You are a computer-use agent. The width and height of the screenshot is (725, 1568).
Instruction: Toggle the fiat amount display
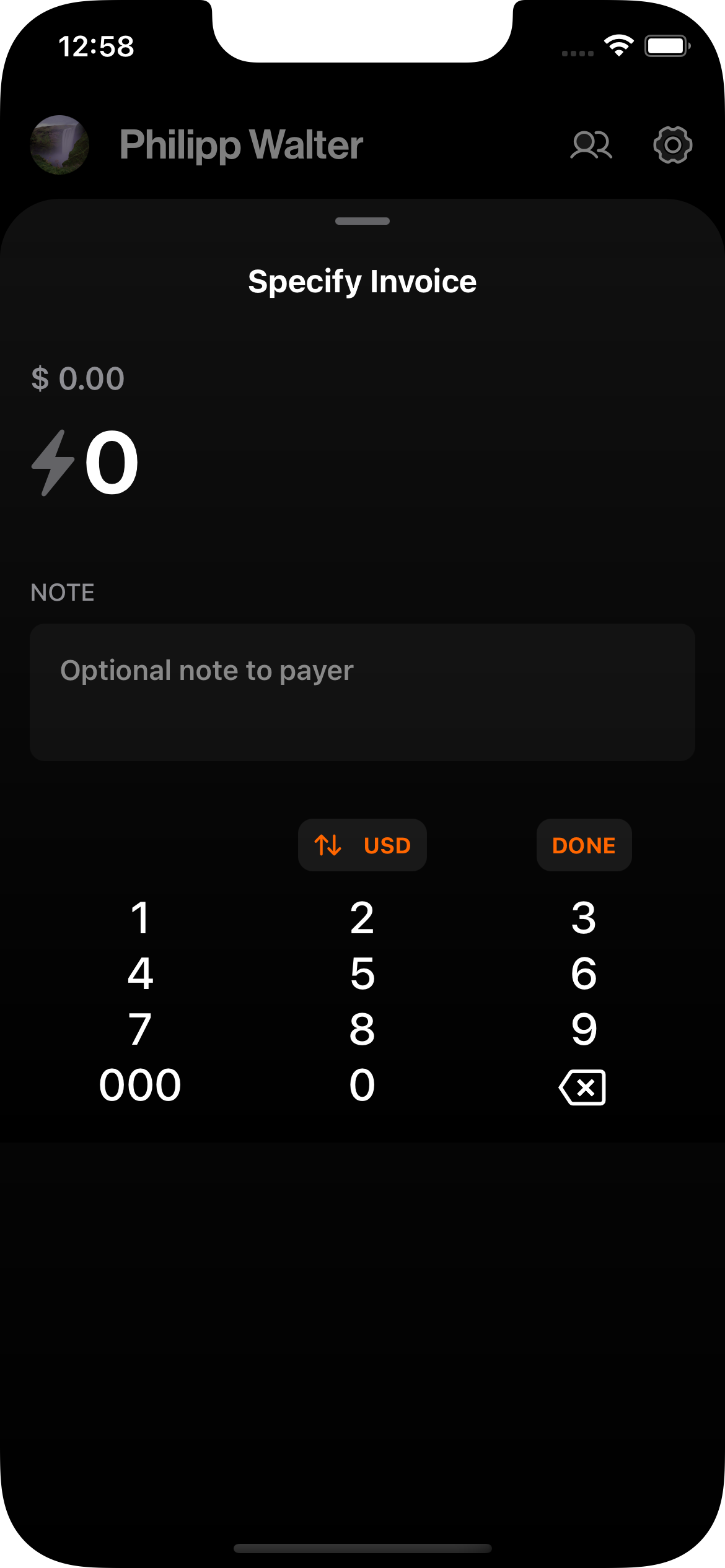click(77, 378)
